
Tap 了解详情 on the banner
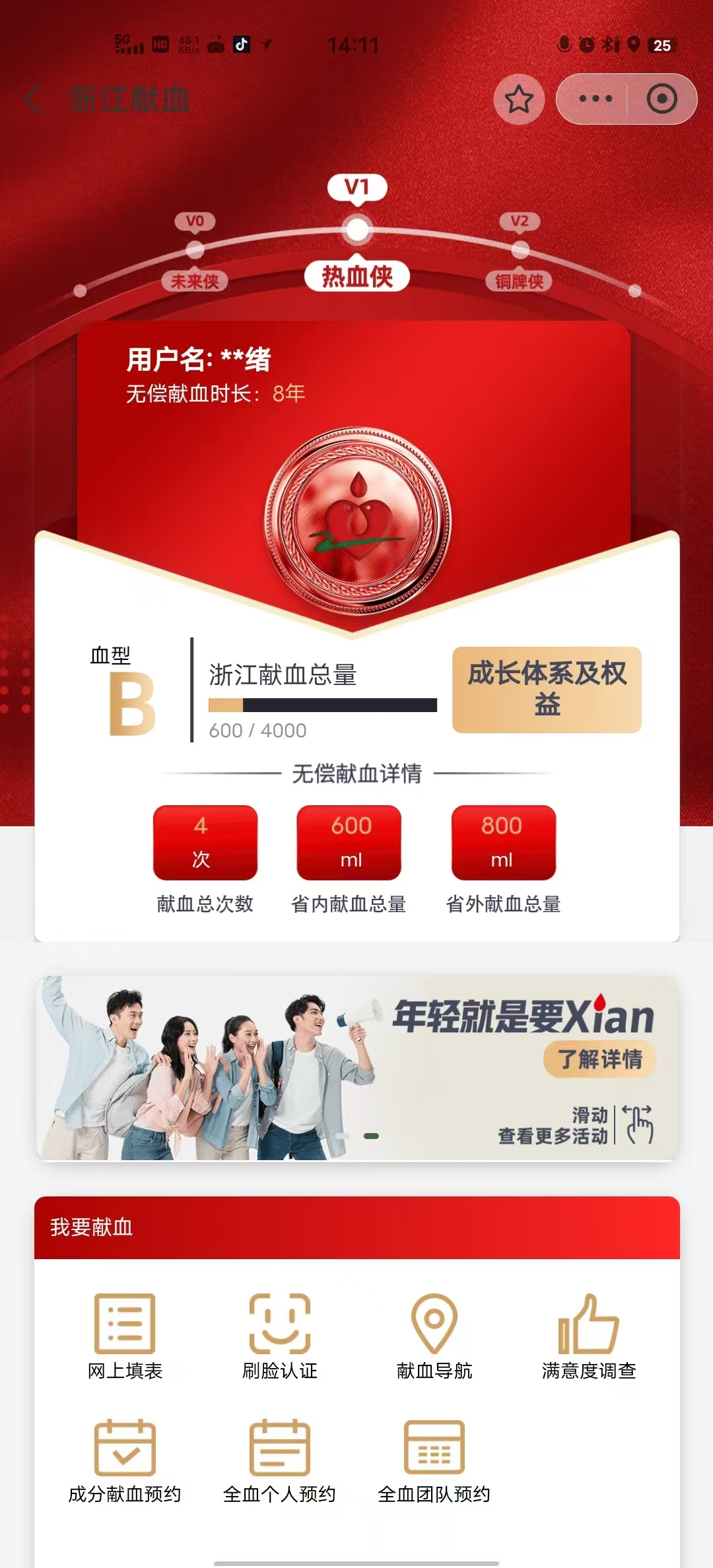(600, 1059)
